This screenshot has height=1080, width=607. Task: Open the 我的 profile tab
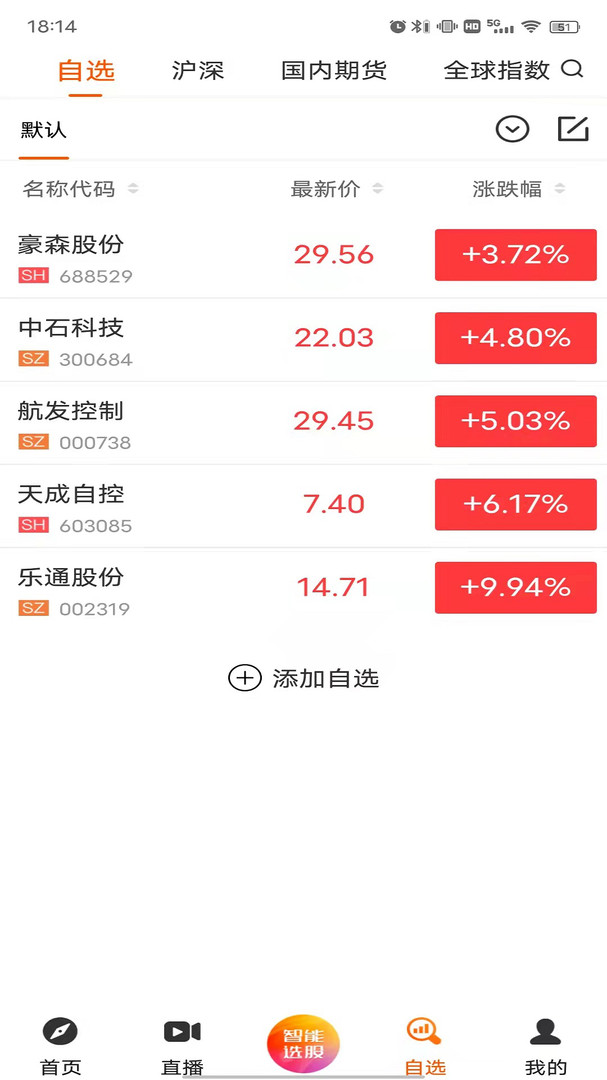pyautogui.click(x=545, y=1046)
